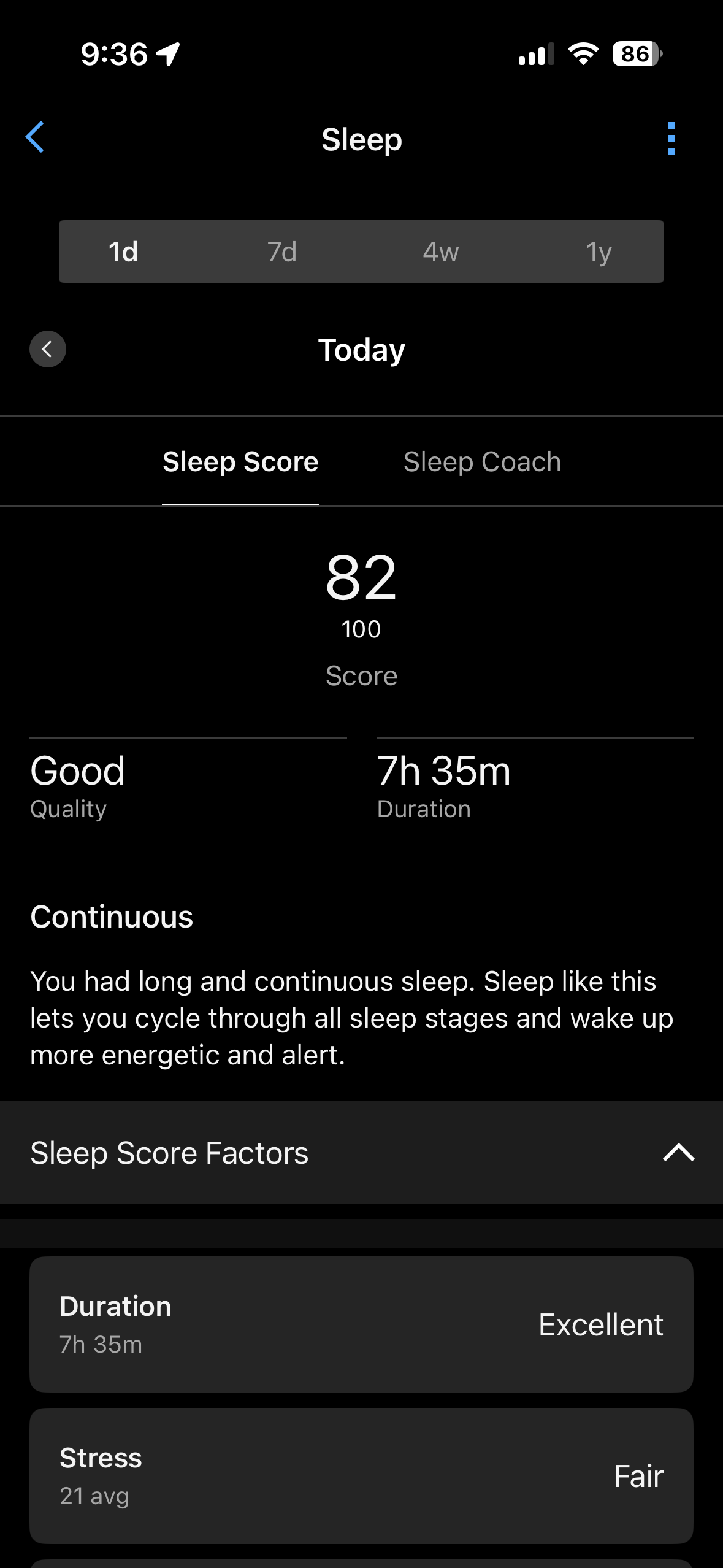Image resolution: width=723 pixels, height=1568 pixels.
Task: Switch to the 7d view
Action: pyautogui.click(x=282, y=252)
